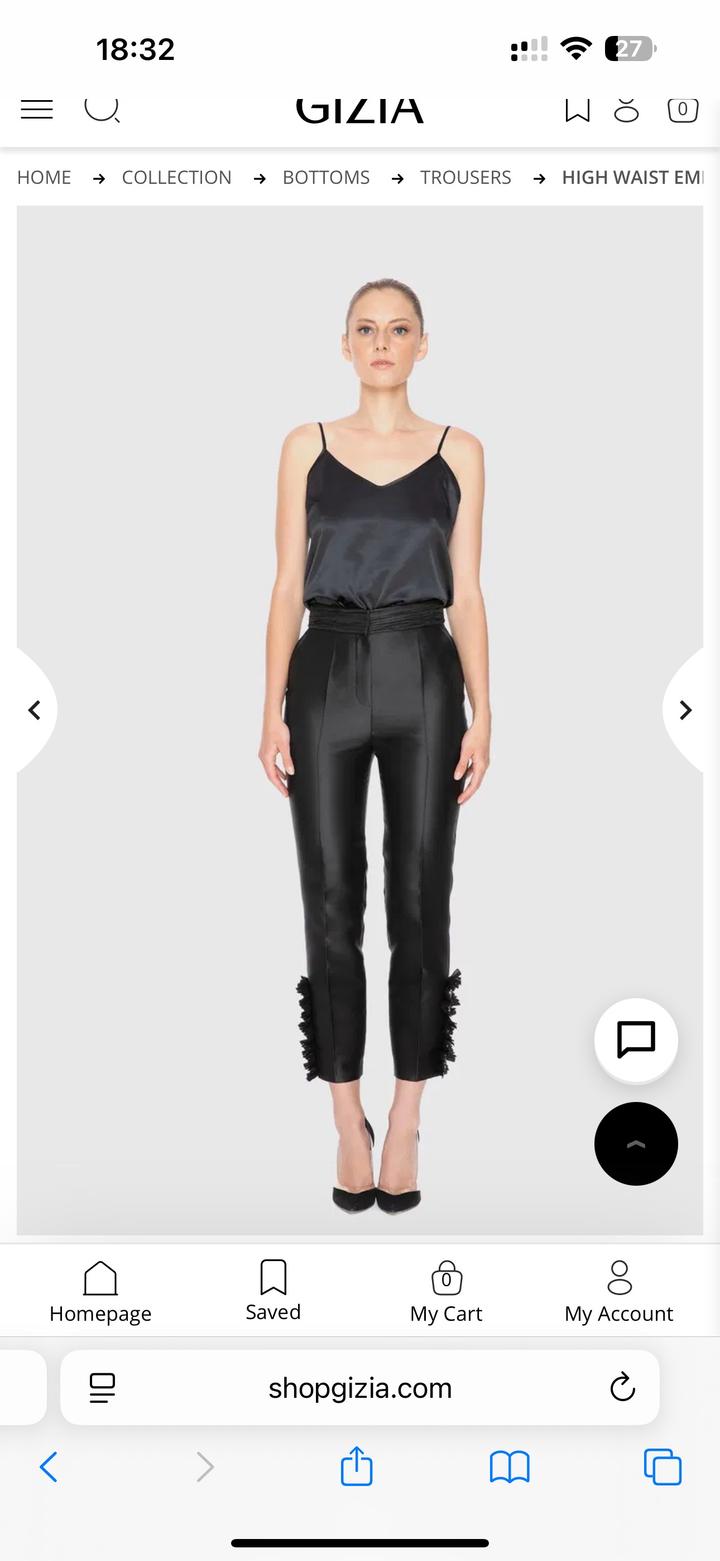Open Safari bookmarks
Screen dimensions: 720x1561
509,1467
